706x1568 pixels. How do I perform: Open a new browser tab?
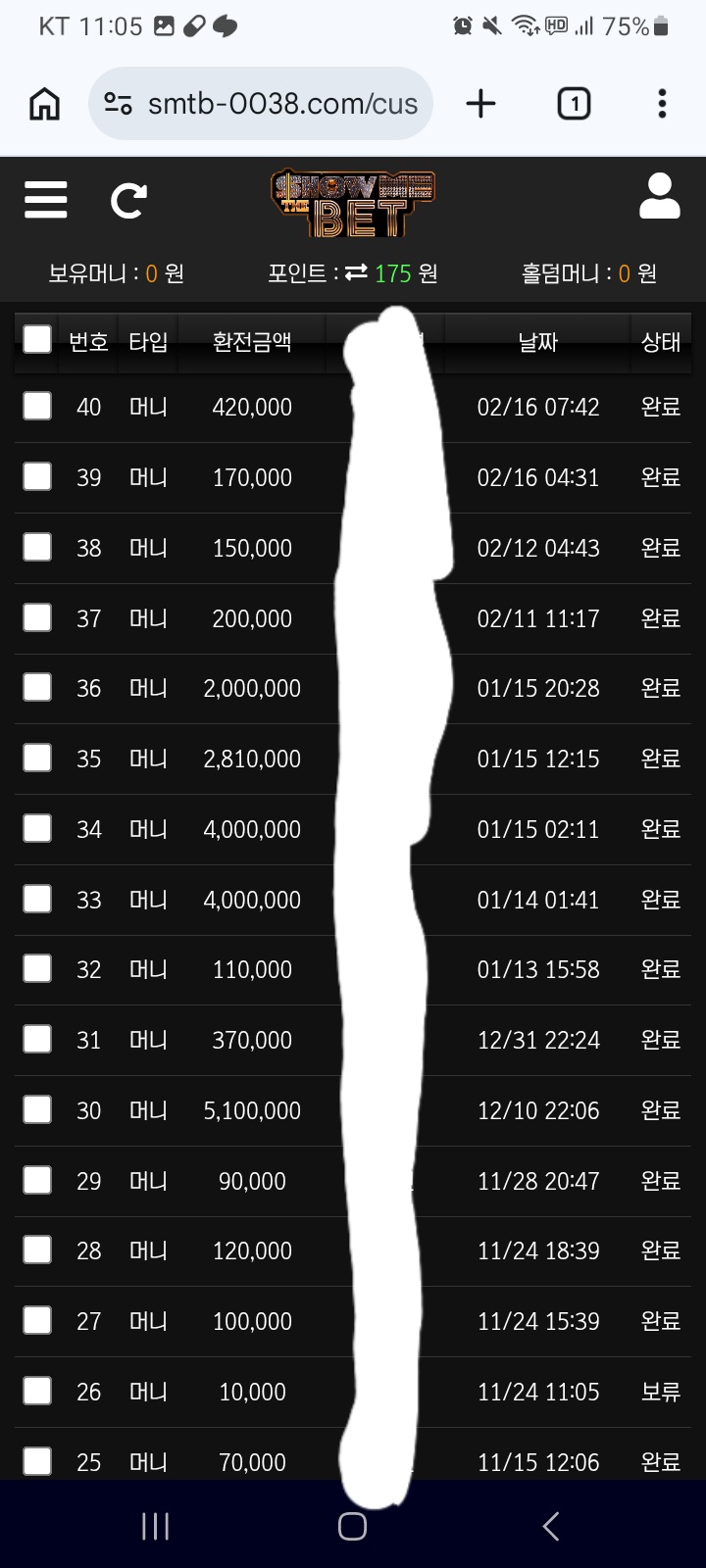pyautogui.click(x=480, y=104)
